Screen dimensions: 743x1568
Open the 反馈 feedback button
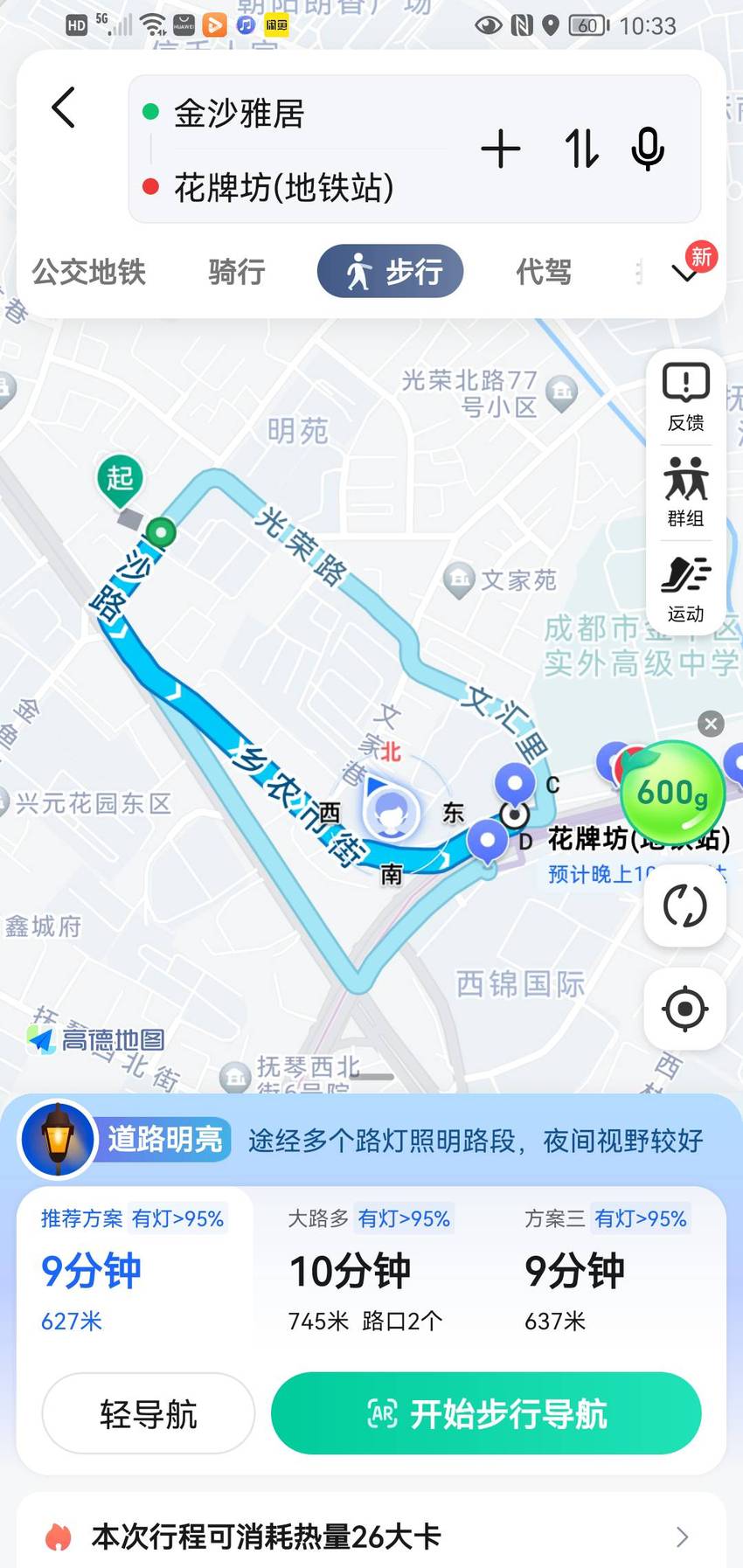pyautogui.click(x=686, y=397)
